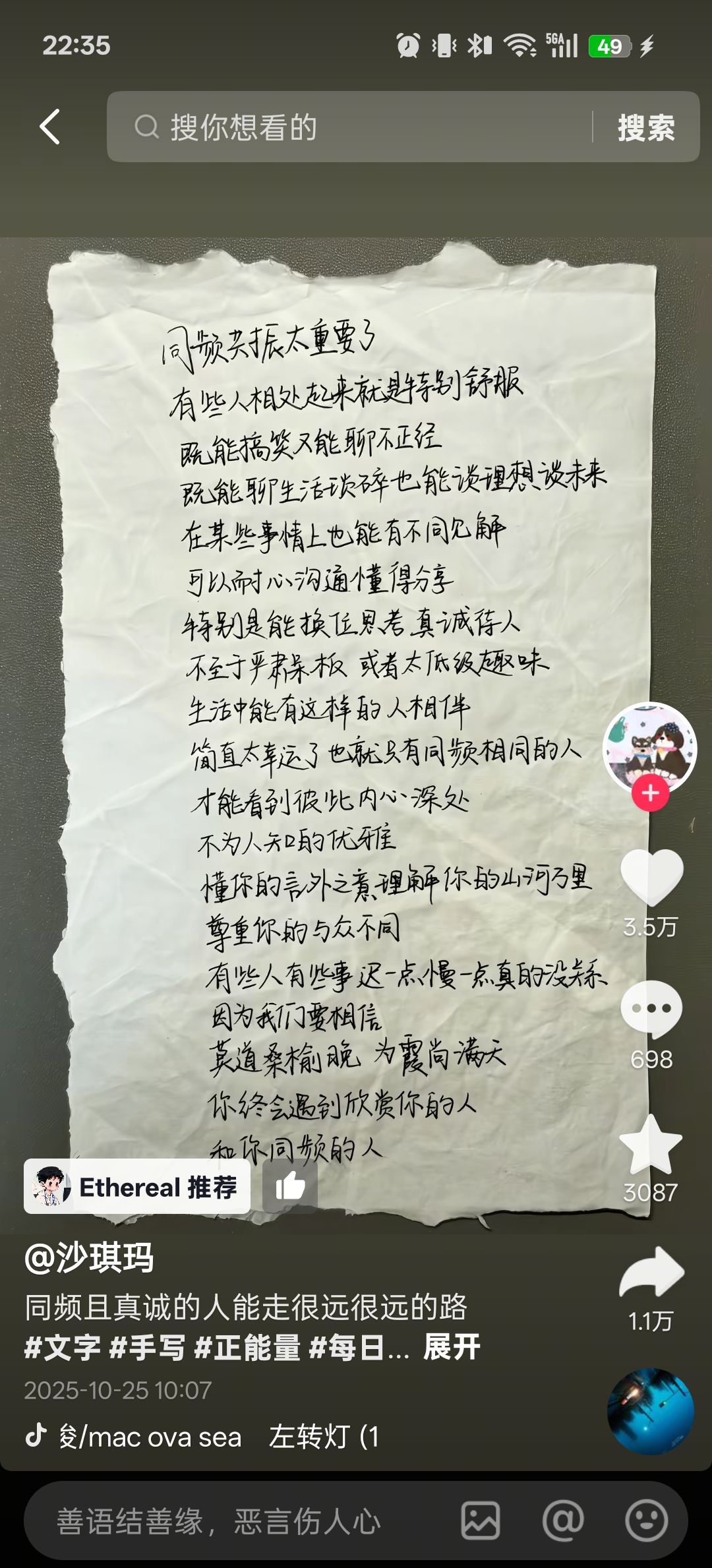Image resolution: width=712 pixels, height=1568 pixels.
Task: Open @沙琪玛 profile from the username
Action: [90, 1257]
